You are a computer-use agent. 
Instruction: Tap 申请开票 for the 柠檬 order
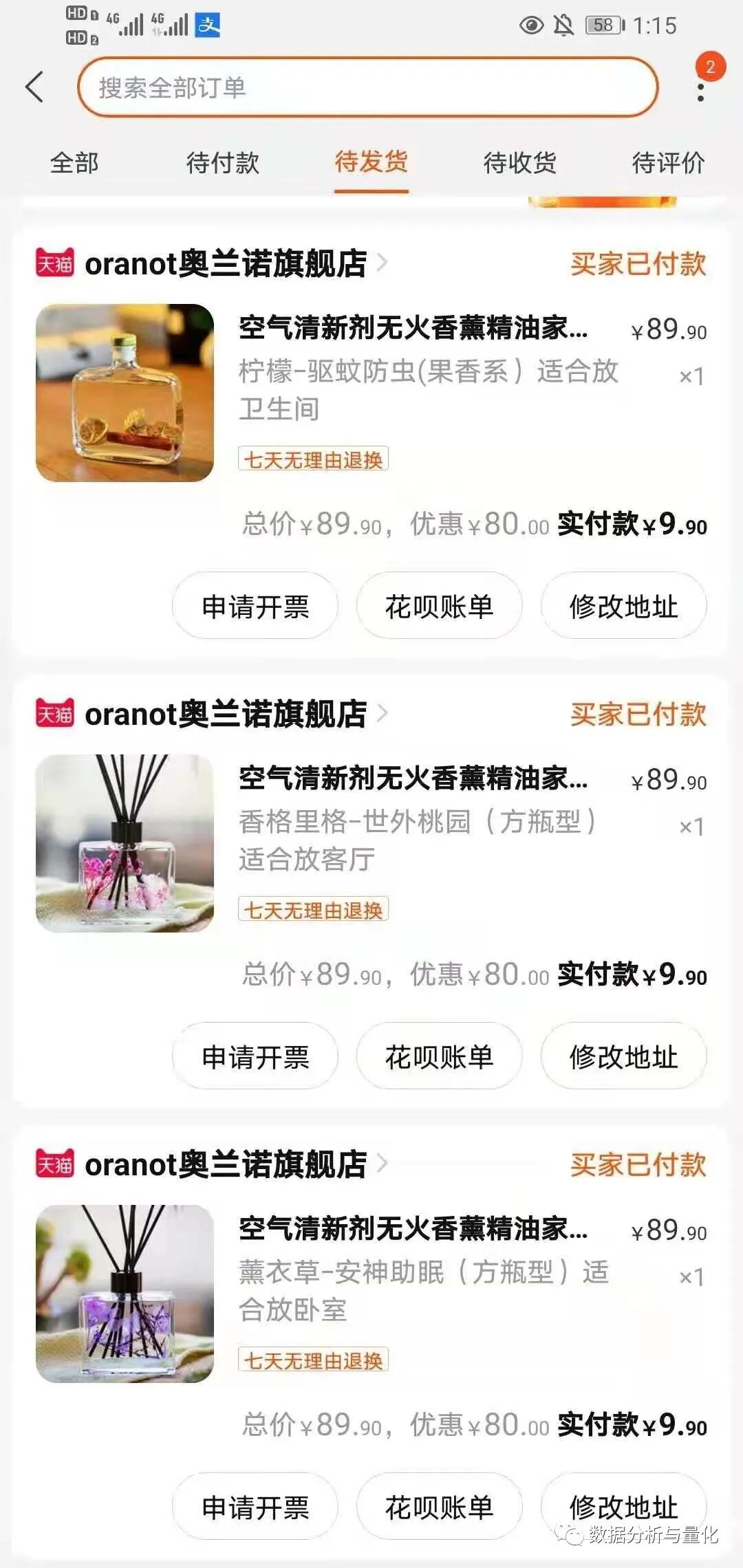click(255, 606)
